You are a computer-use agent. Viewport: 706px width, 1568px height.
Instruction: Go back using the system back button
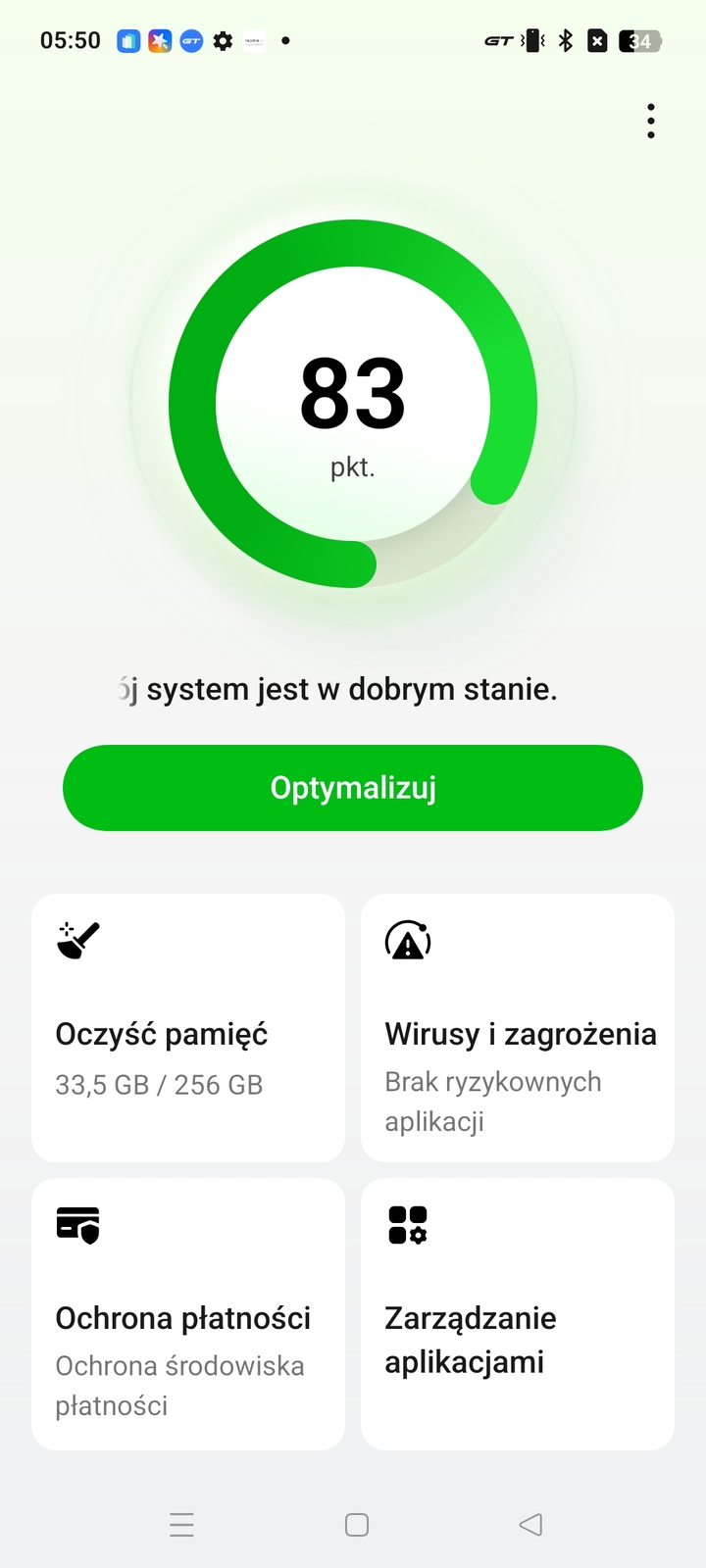[x=530, y=1525]
